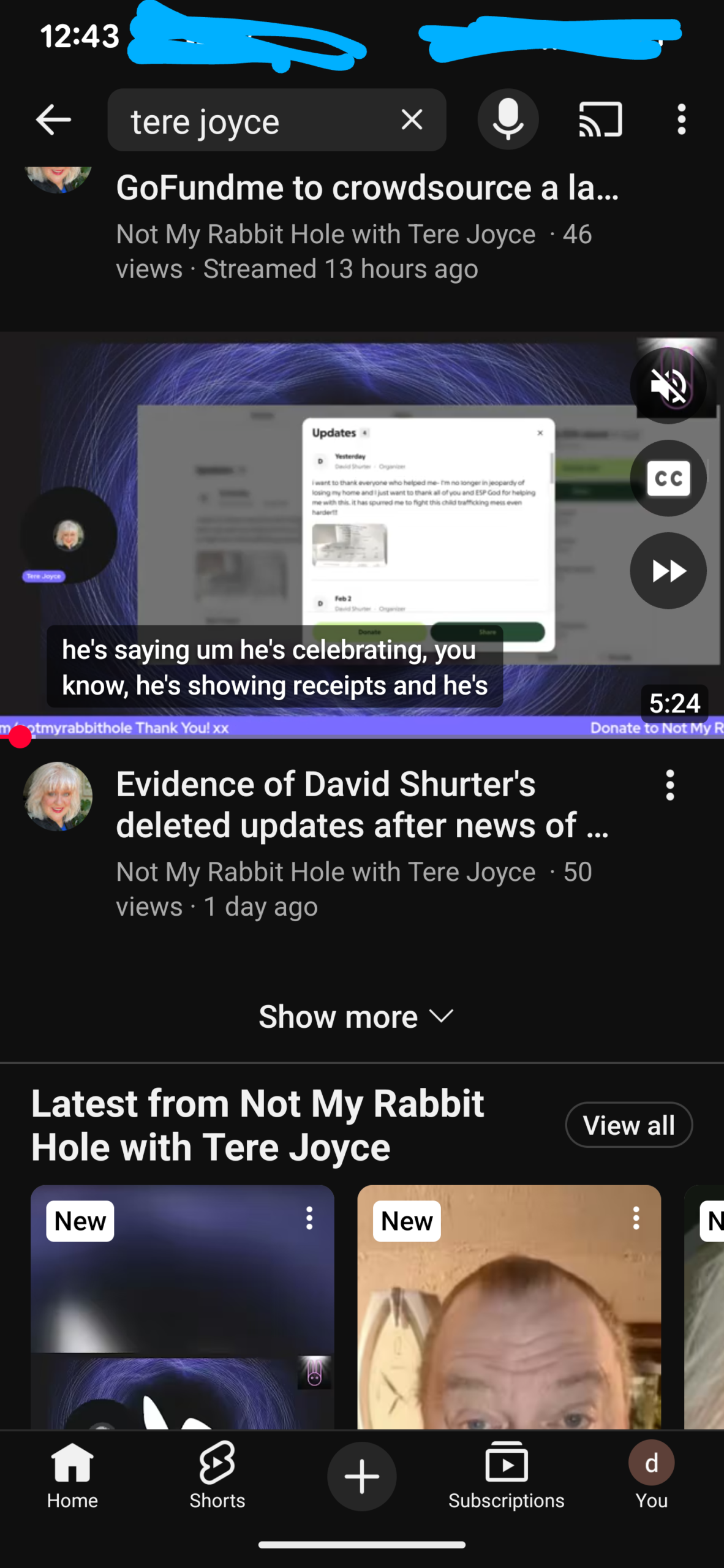
Task: Open options for David Shurter video
Action: [670, 785]
